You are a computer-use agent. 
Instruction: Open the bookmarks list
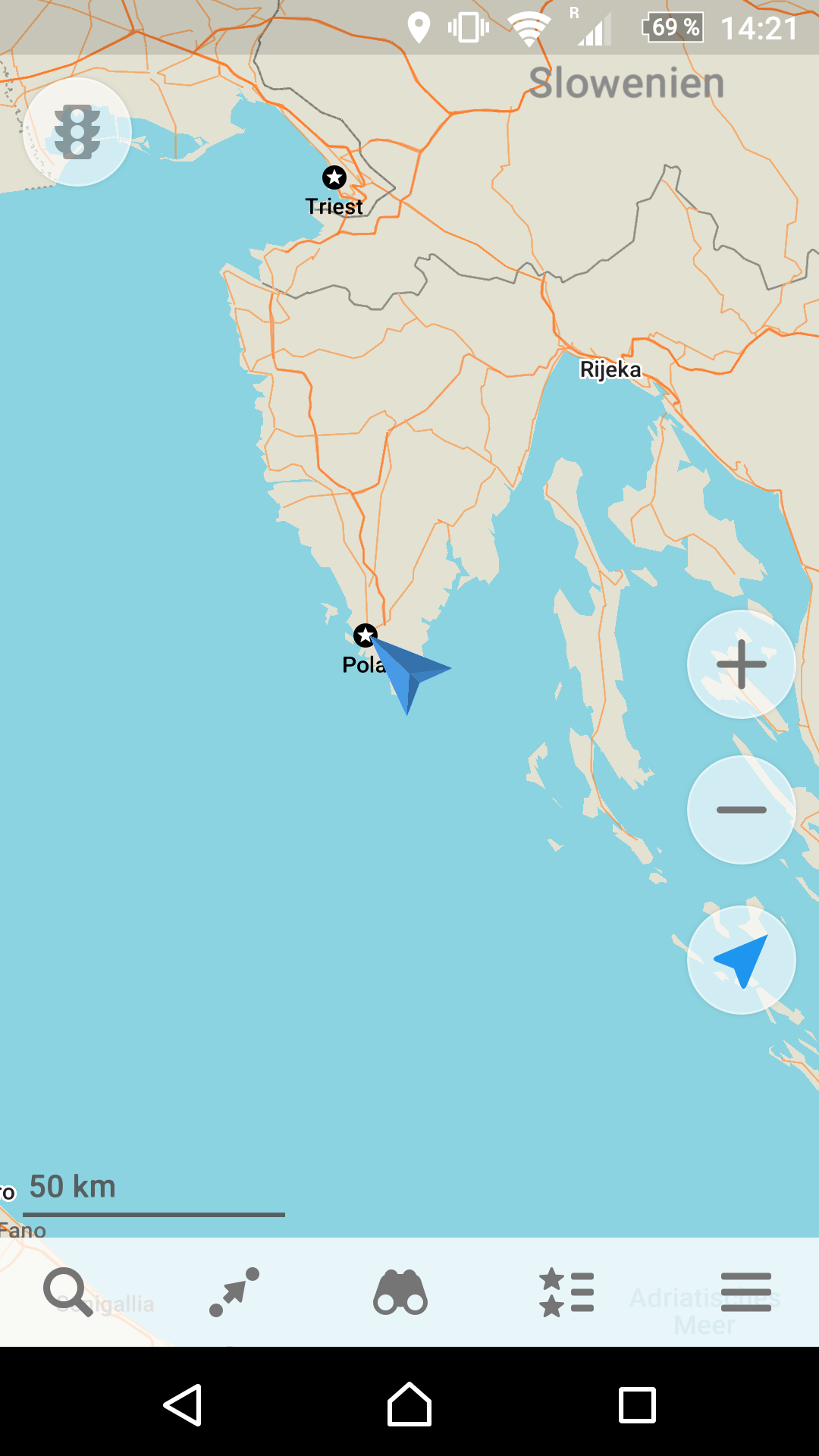point(566,1292)
